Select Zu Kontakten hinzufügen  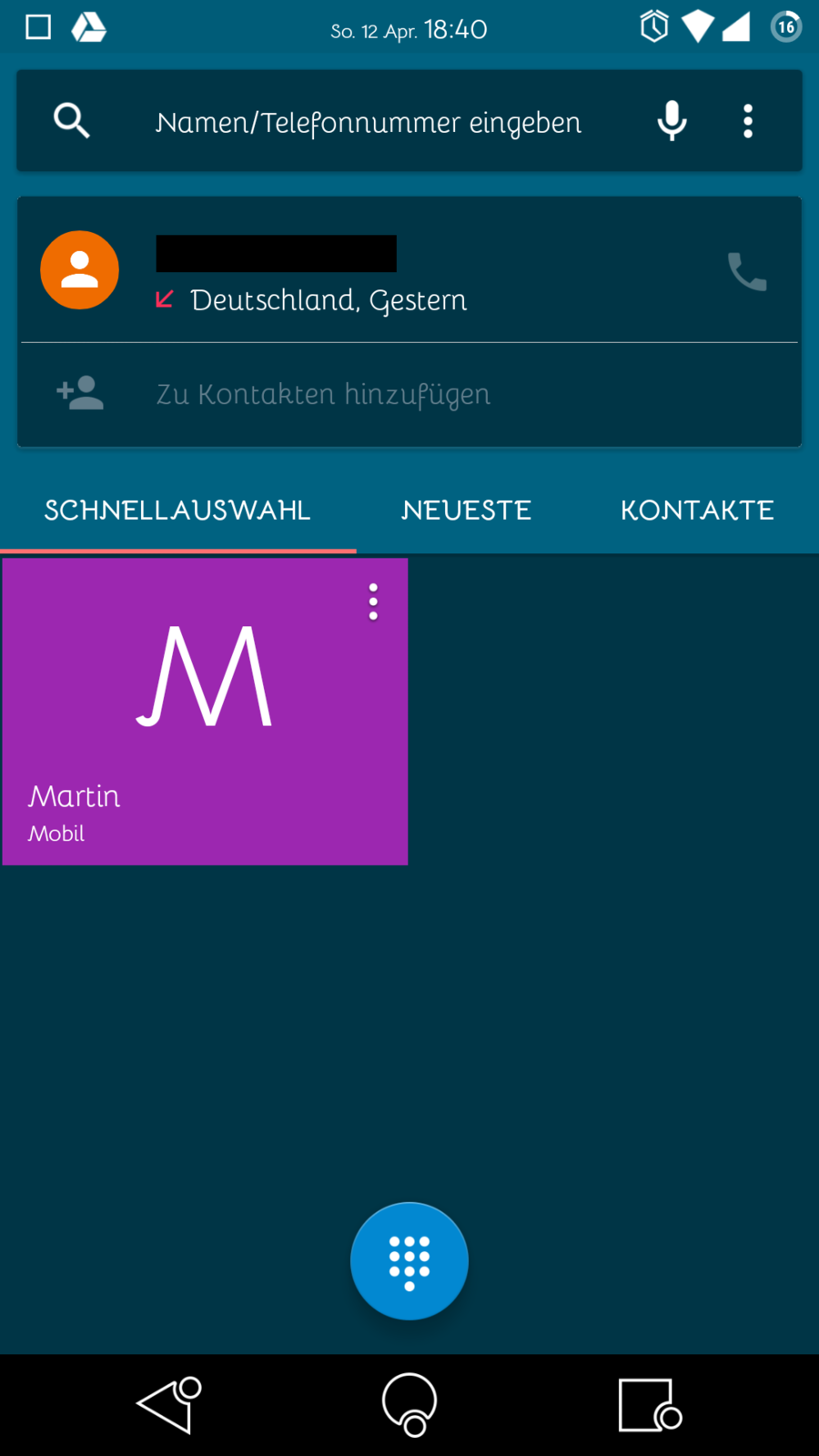pos(323,394)
